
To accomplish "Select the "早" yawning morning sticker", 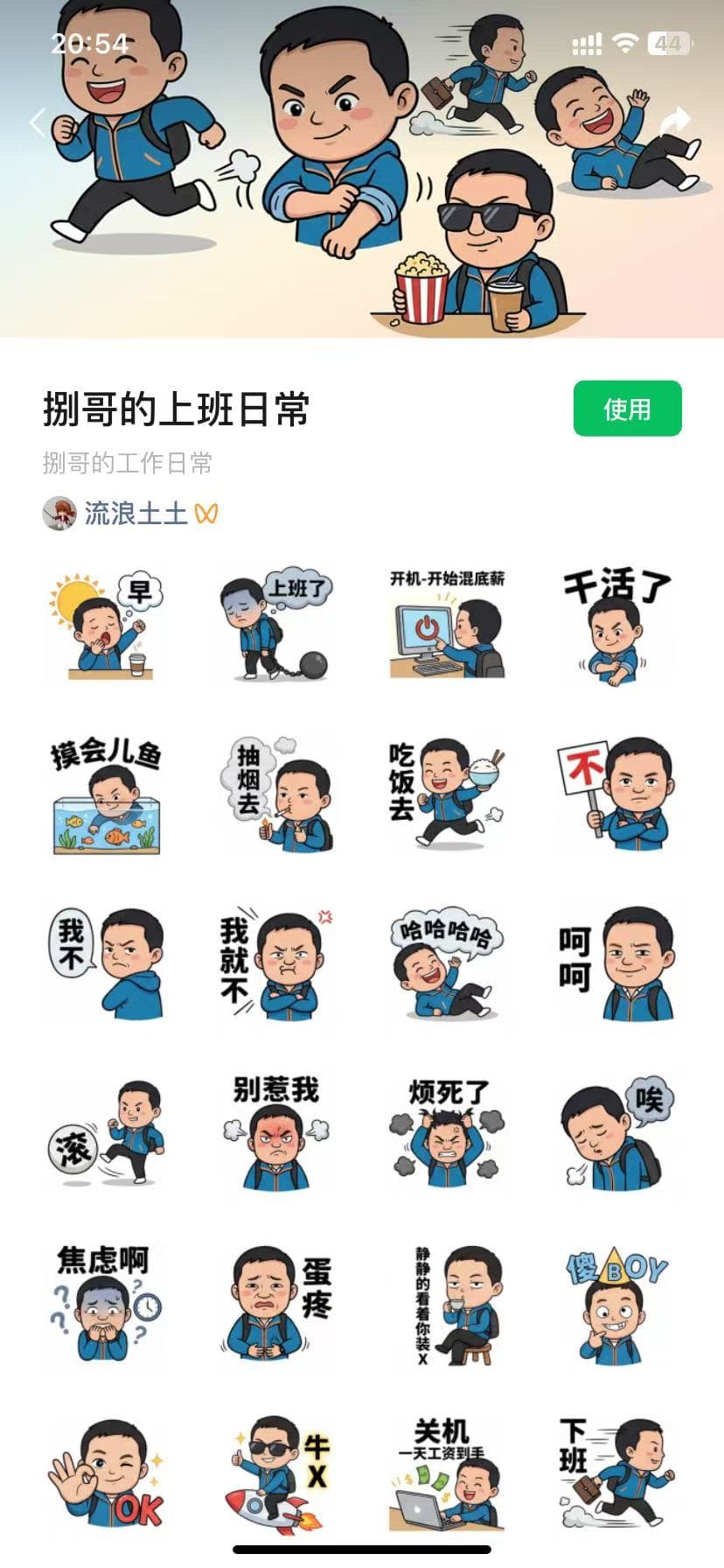I will (105, 621).
